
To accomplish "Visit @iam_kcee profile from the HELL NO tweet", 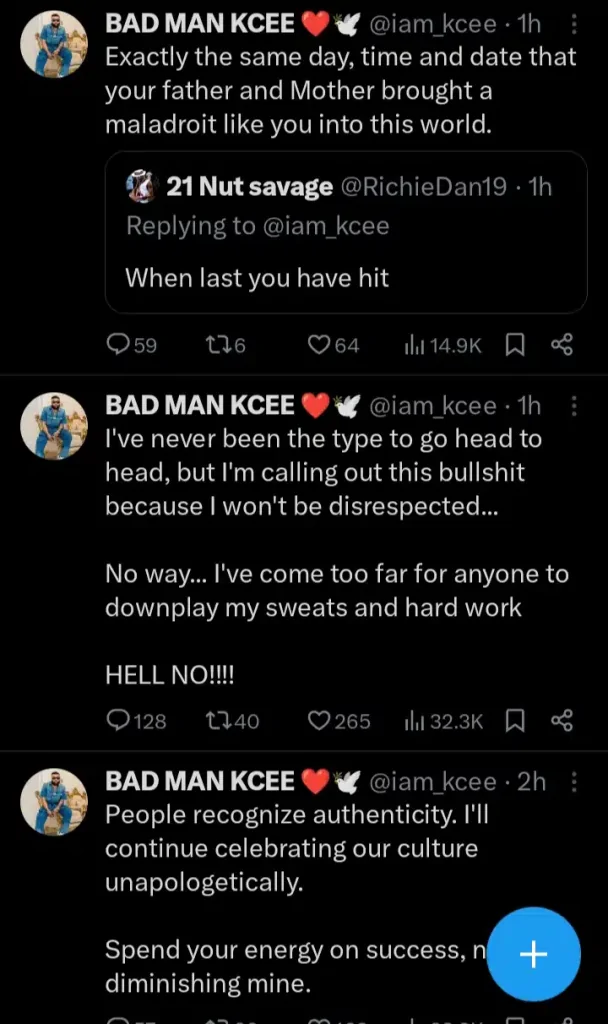I will click(x=433, y=405).
